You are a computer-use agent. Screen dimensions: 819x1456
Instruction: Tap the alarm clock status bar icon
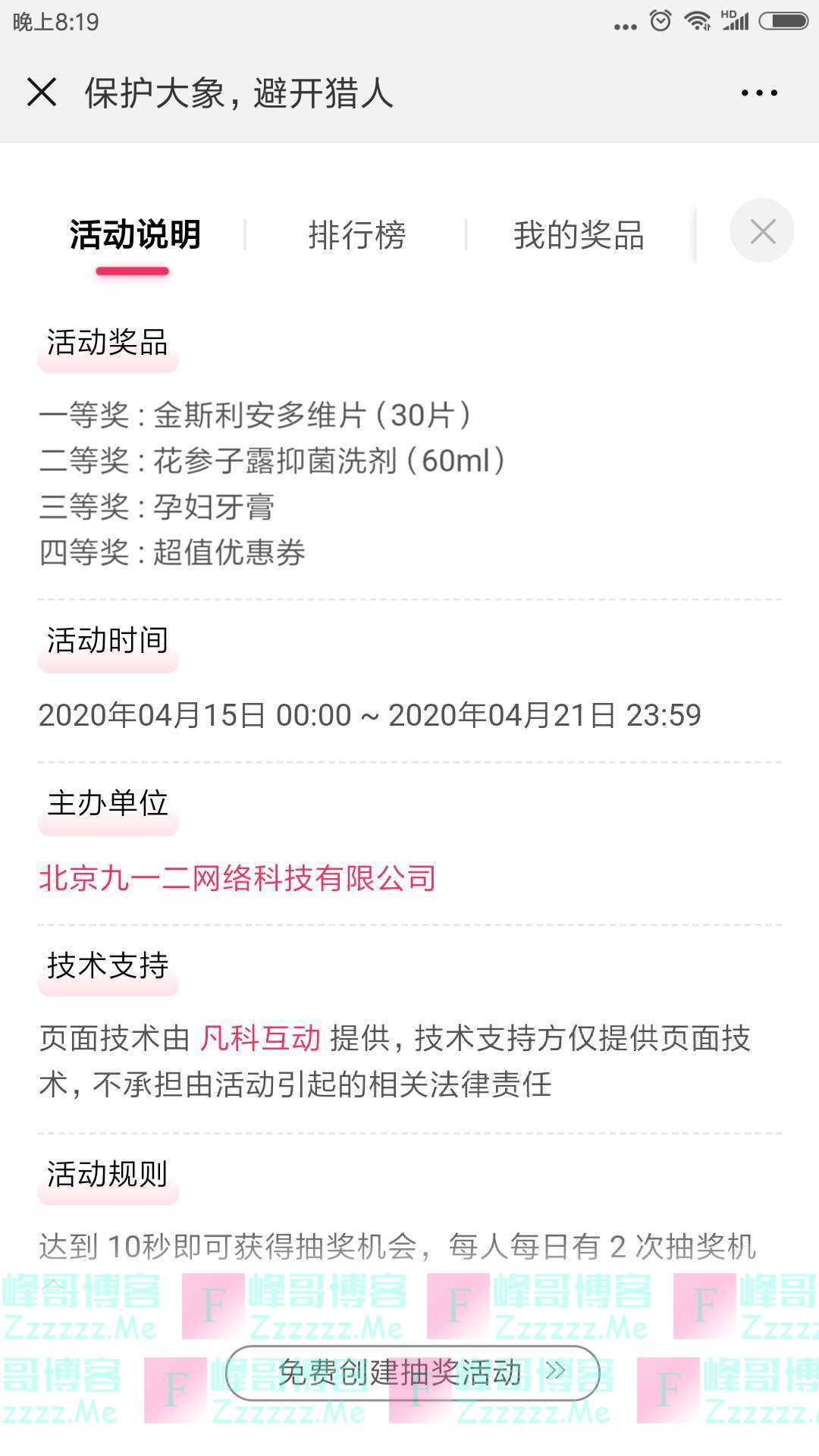click(659, 20)
